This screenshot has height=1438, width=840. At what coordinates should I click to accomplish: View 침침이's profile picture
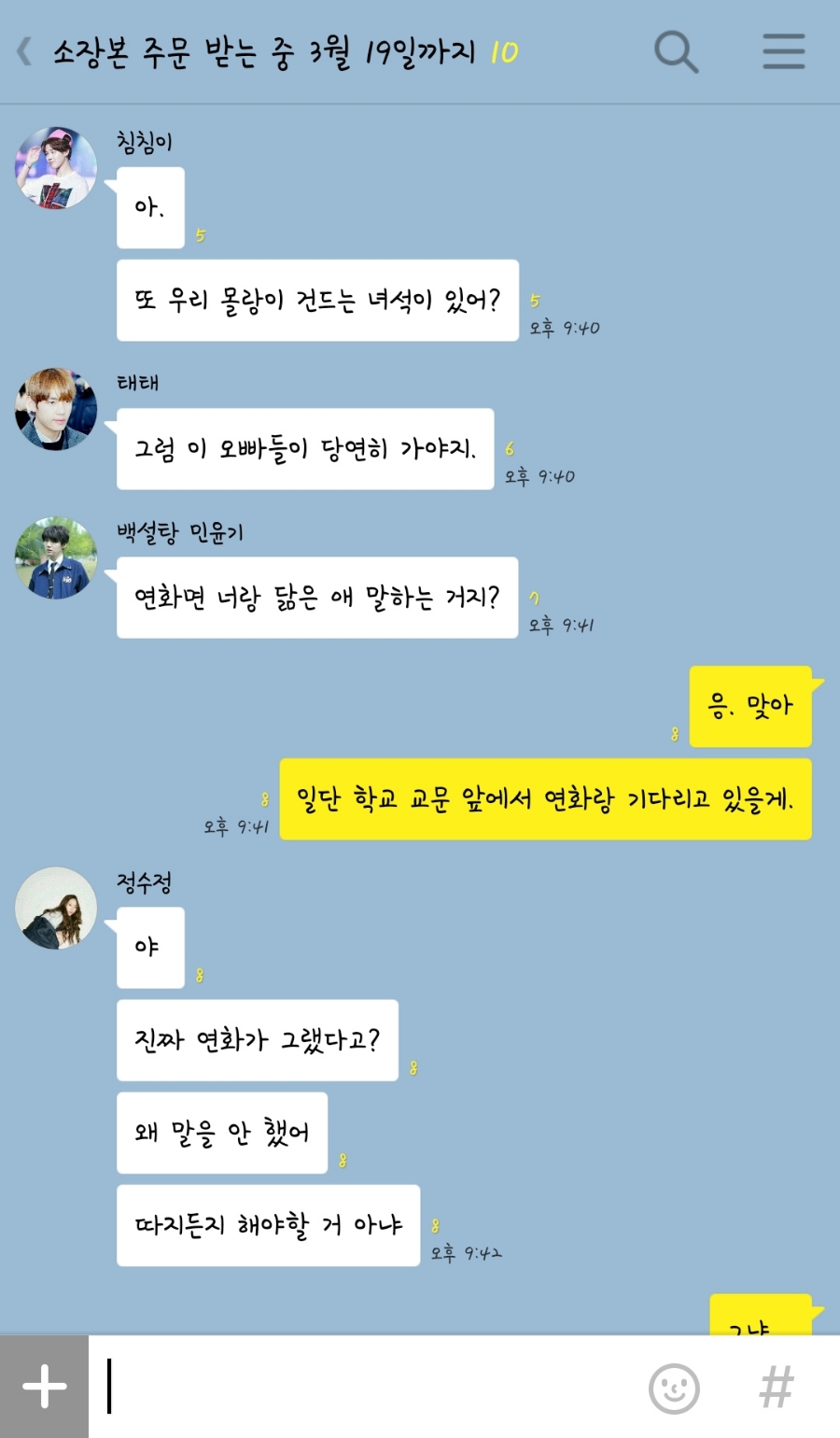click(56, 168)
